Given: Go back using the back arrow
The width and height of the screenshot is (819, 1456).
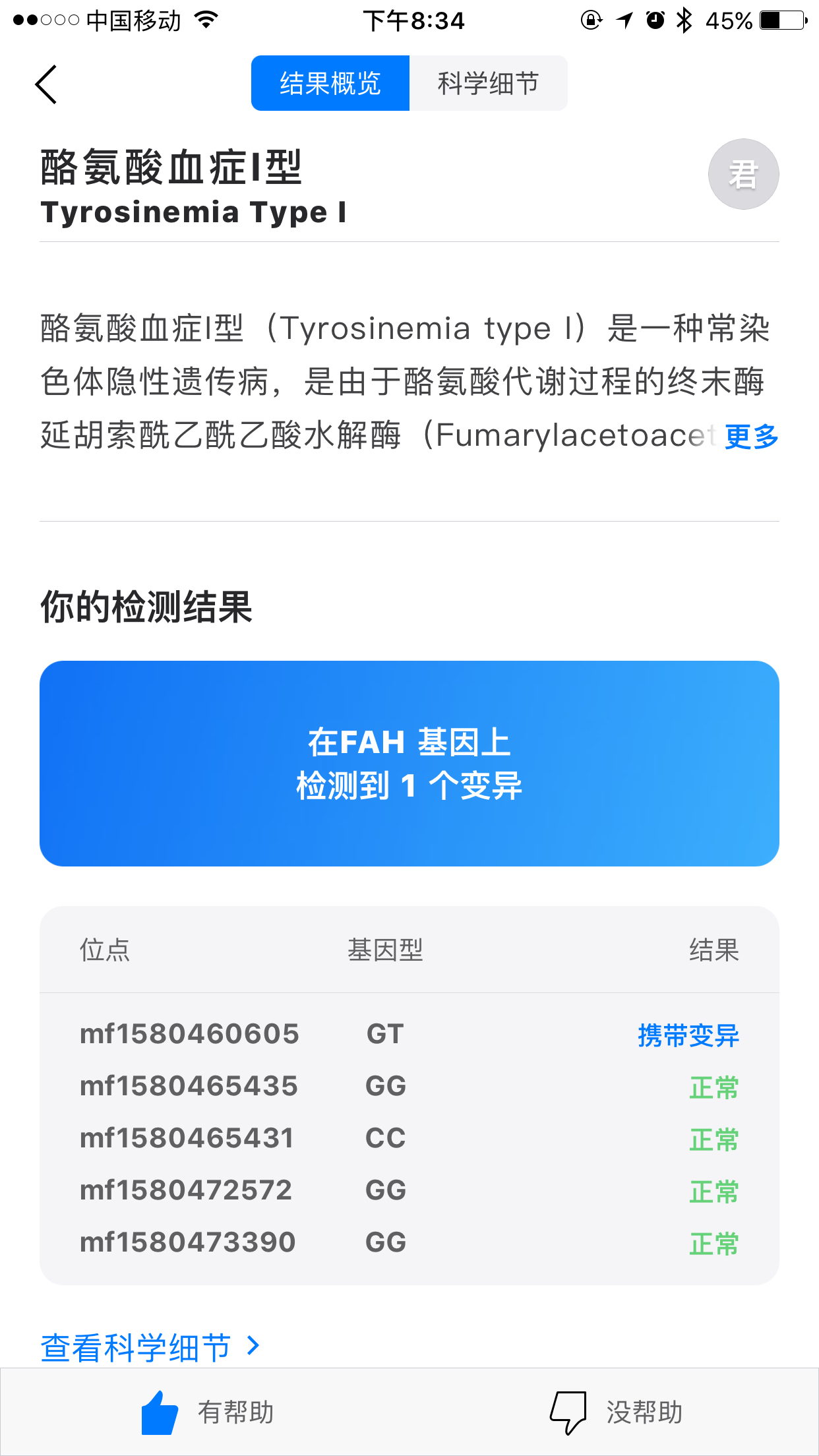Looking at the screenshot, I should 46,84.
